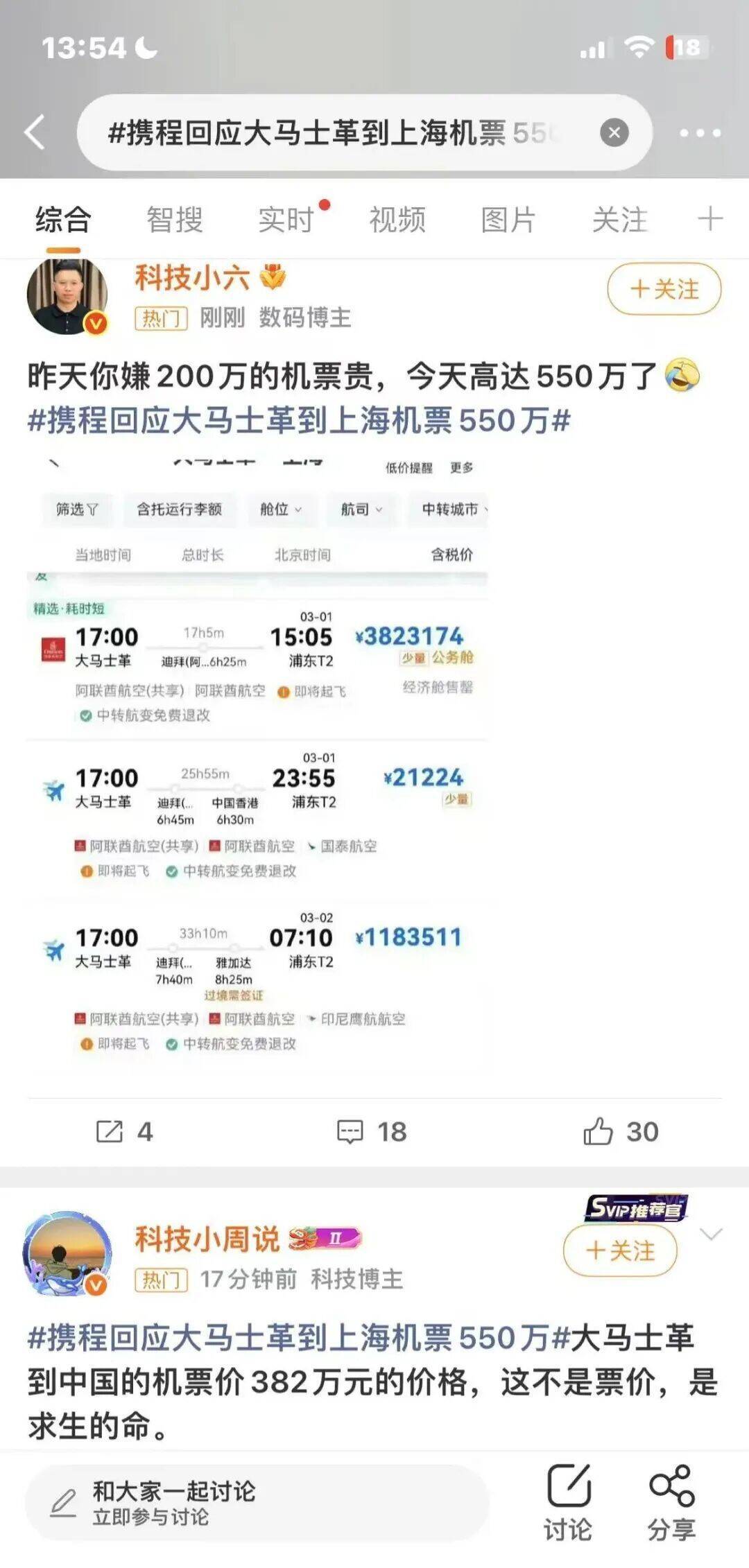
Task: Switch to the 视频 tab
Action: 397,220
